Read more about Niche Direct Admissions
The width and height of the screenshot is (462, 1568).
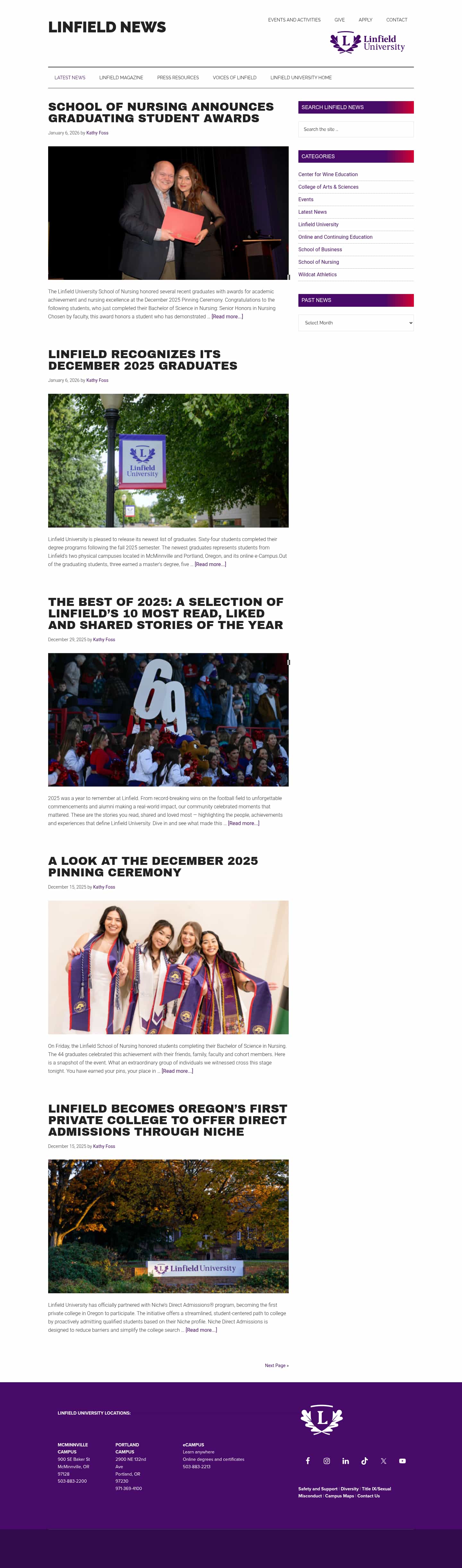tap(201, 1330)
